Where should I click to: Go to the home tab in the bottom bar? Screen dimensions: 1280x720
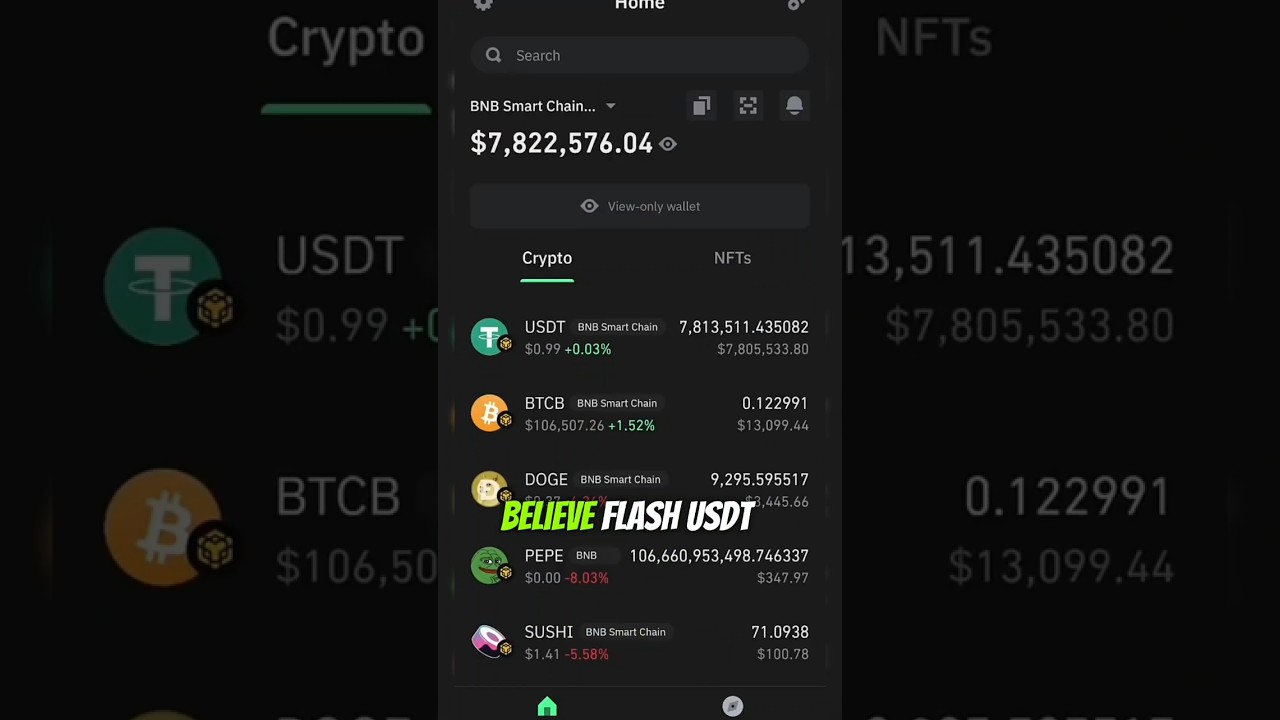547,707
